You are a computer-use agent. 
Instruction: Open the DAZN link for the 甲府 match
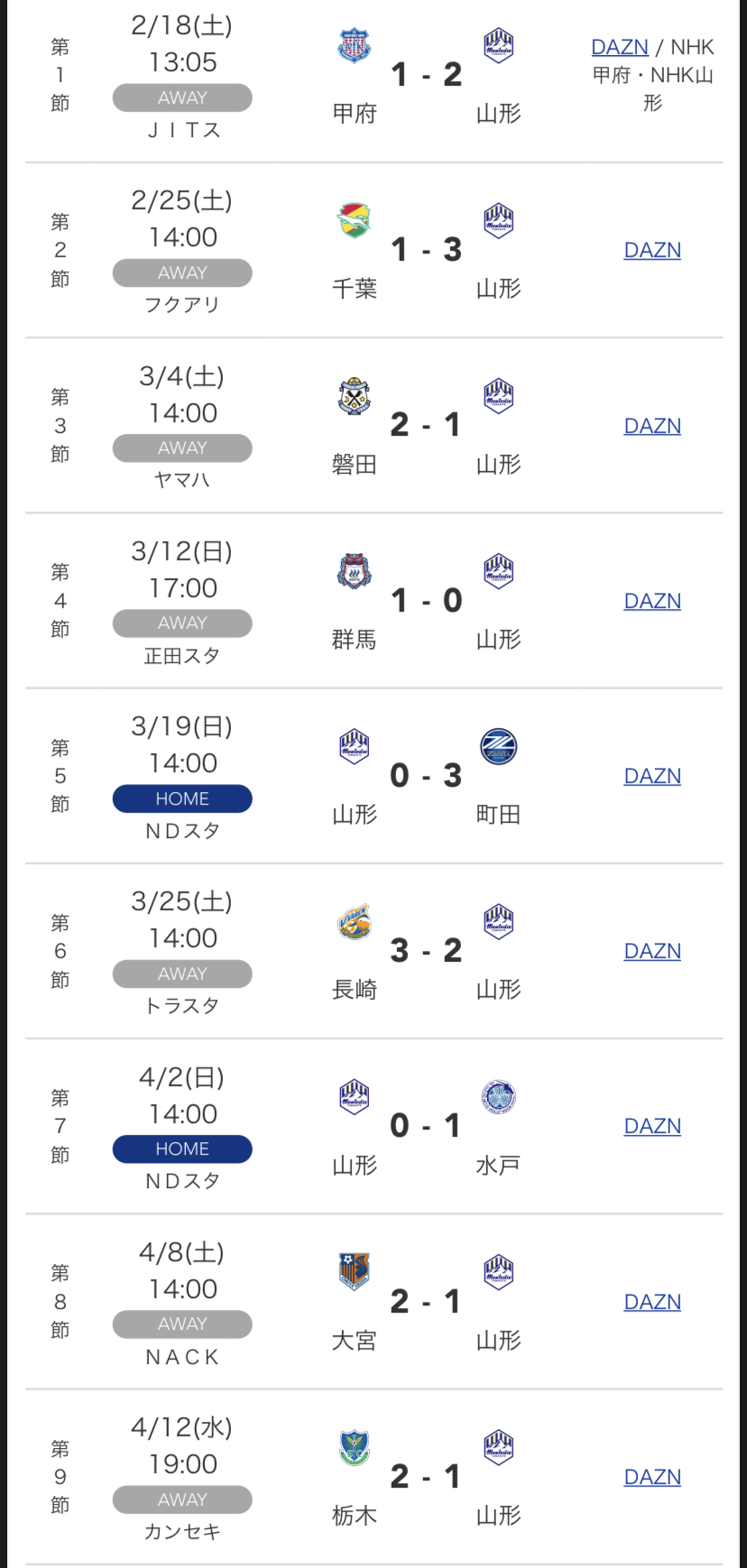(620, 47)
